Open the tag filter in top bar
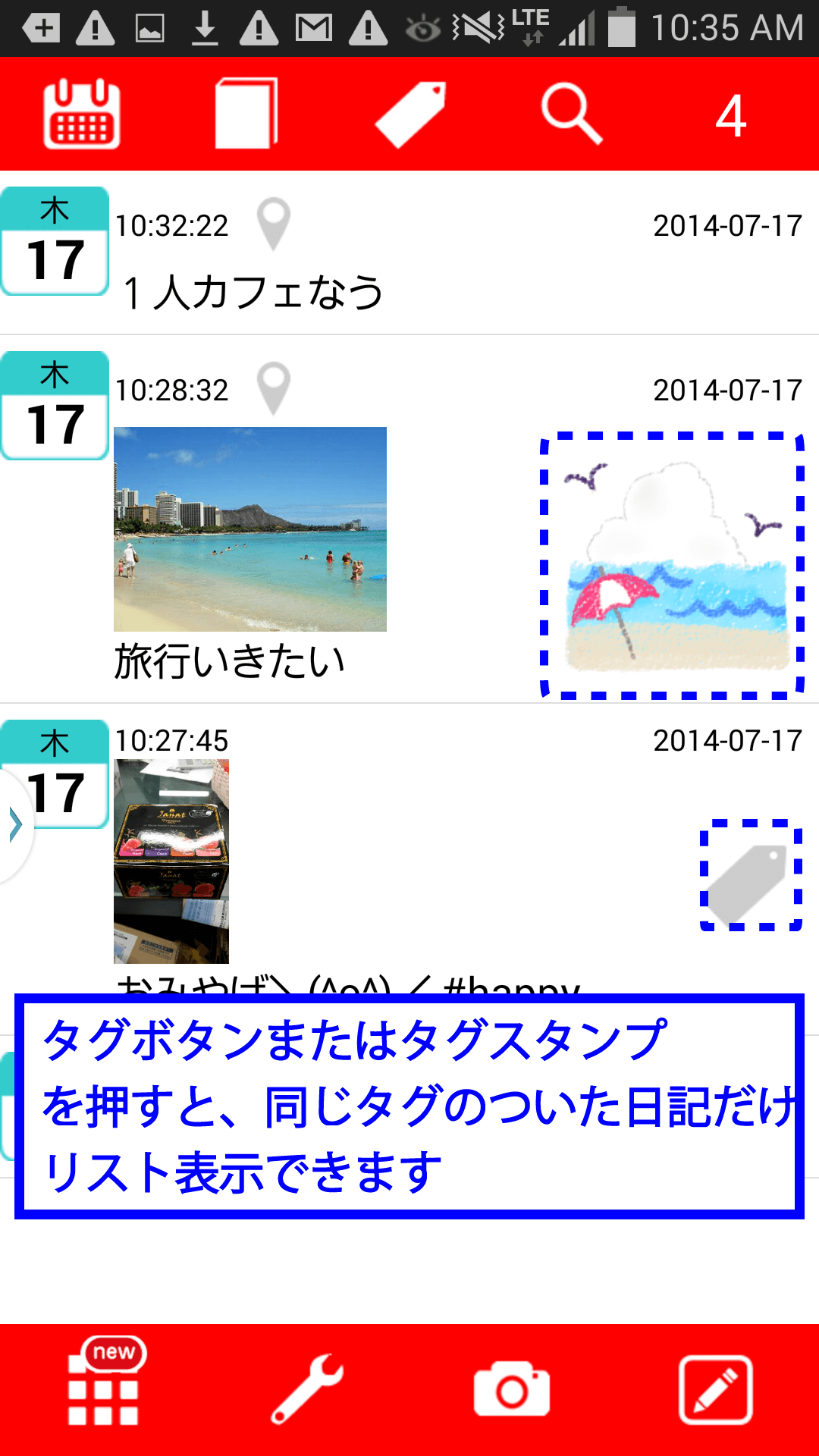This screenshot has height=1456, width=819. (410, 114)
